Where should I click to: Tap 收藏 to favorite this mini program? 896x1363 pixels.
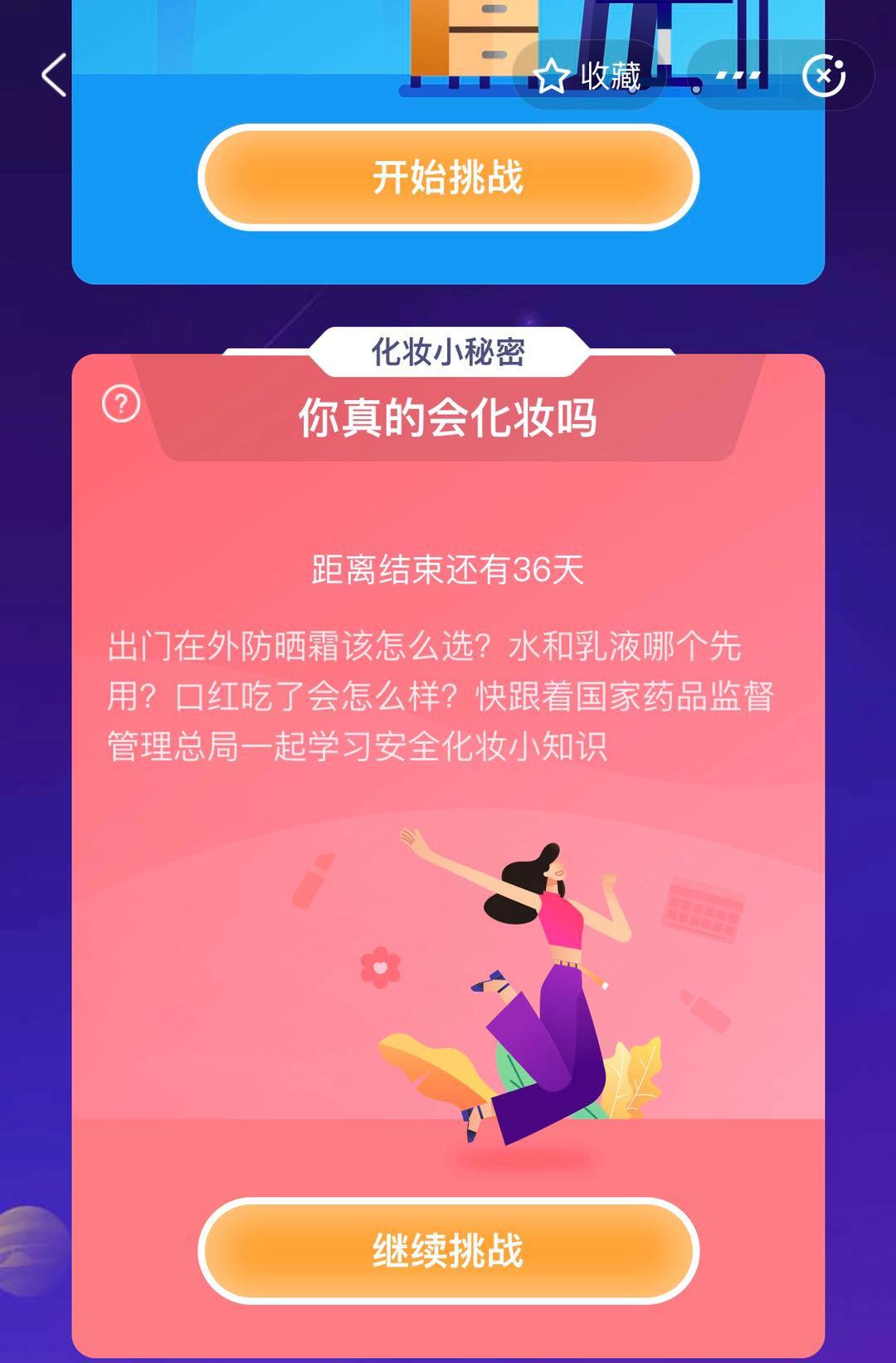[x=587, y=76]
